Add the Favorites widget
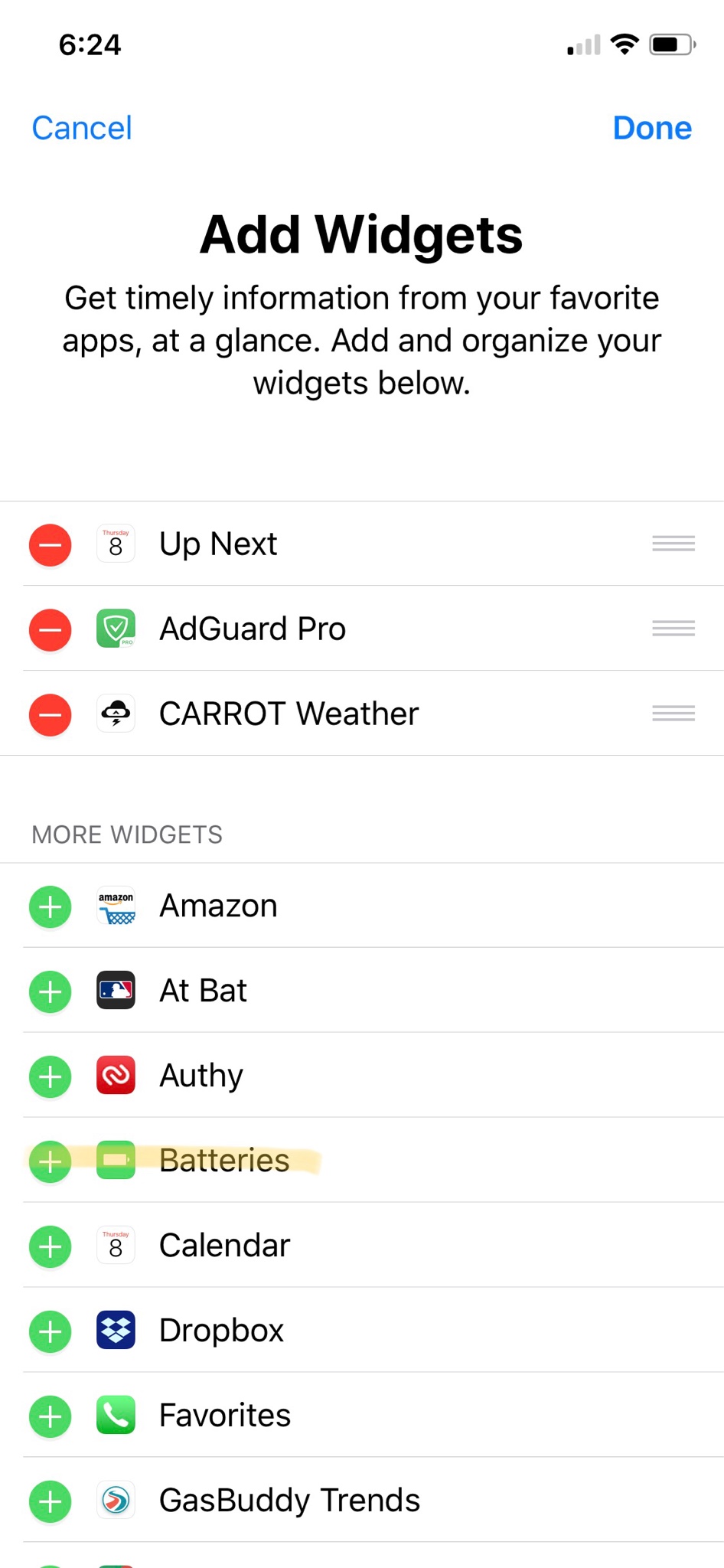The image size is (724, 1568). tap(51, 1417)
